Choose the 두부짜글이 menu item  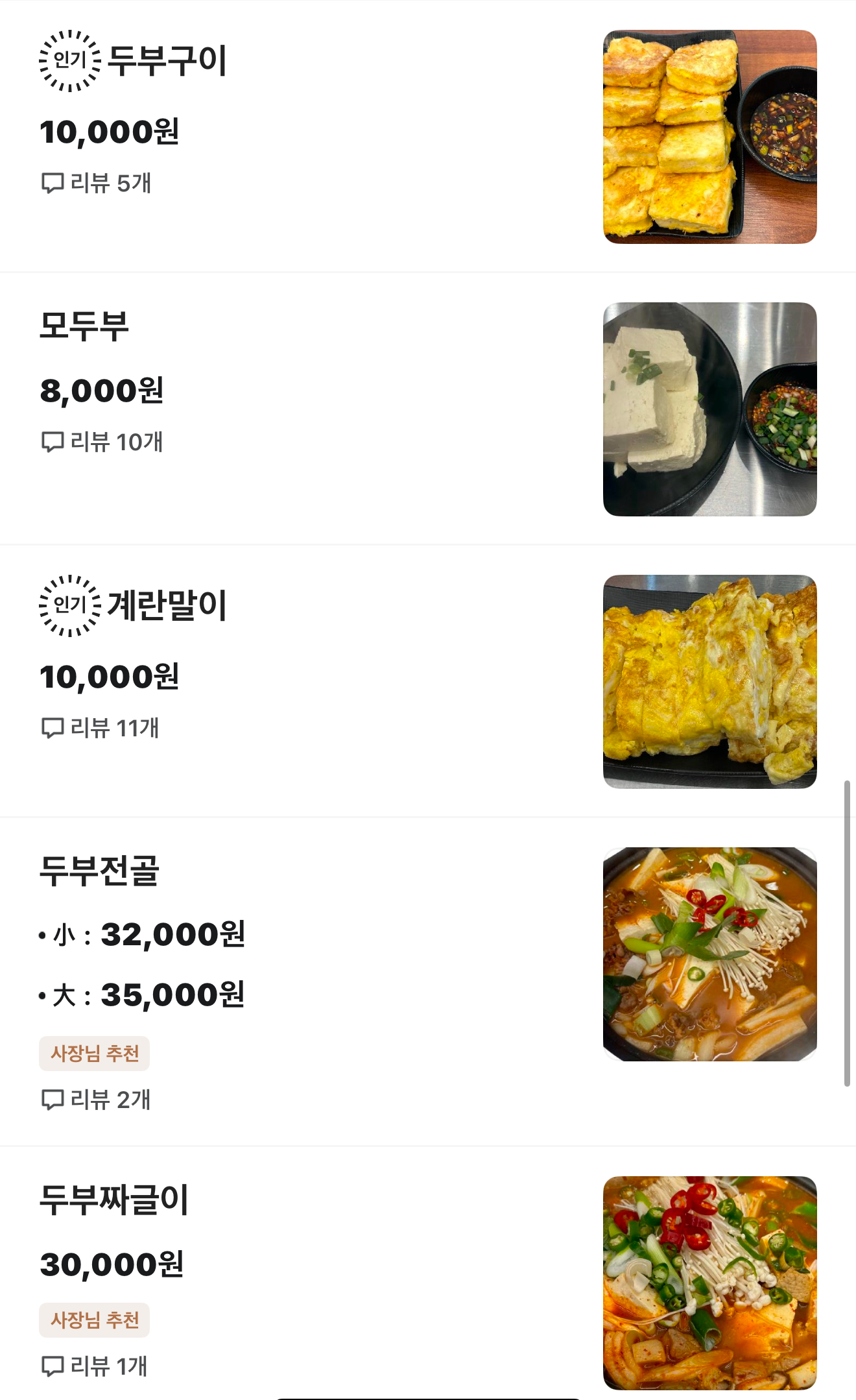click(114, 1200)
